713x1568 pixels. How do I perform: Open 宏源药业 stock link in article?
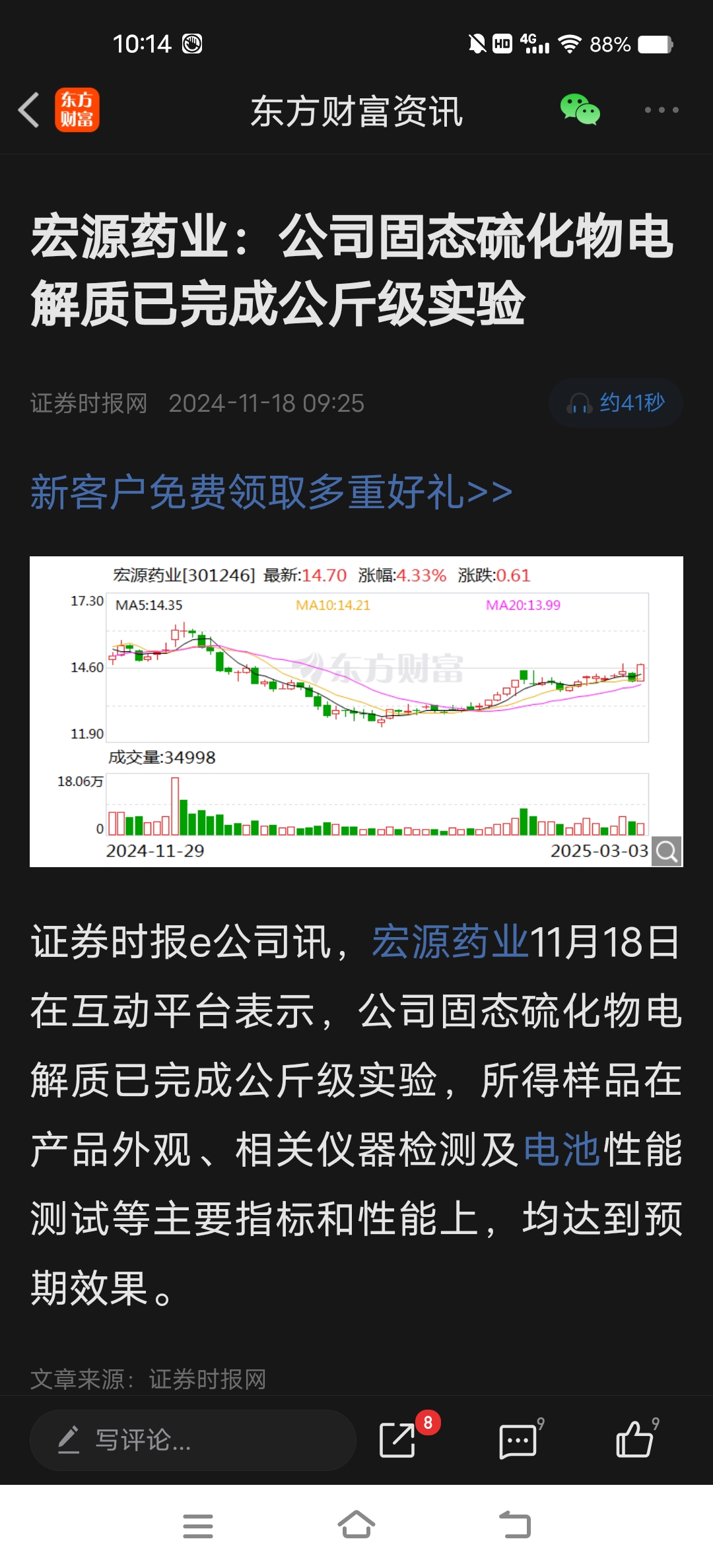click(450, 941)
